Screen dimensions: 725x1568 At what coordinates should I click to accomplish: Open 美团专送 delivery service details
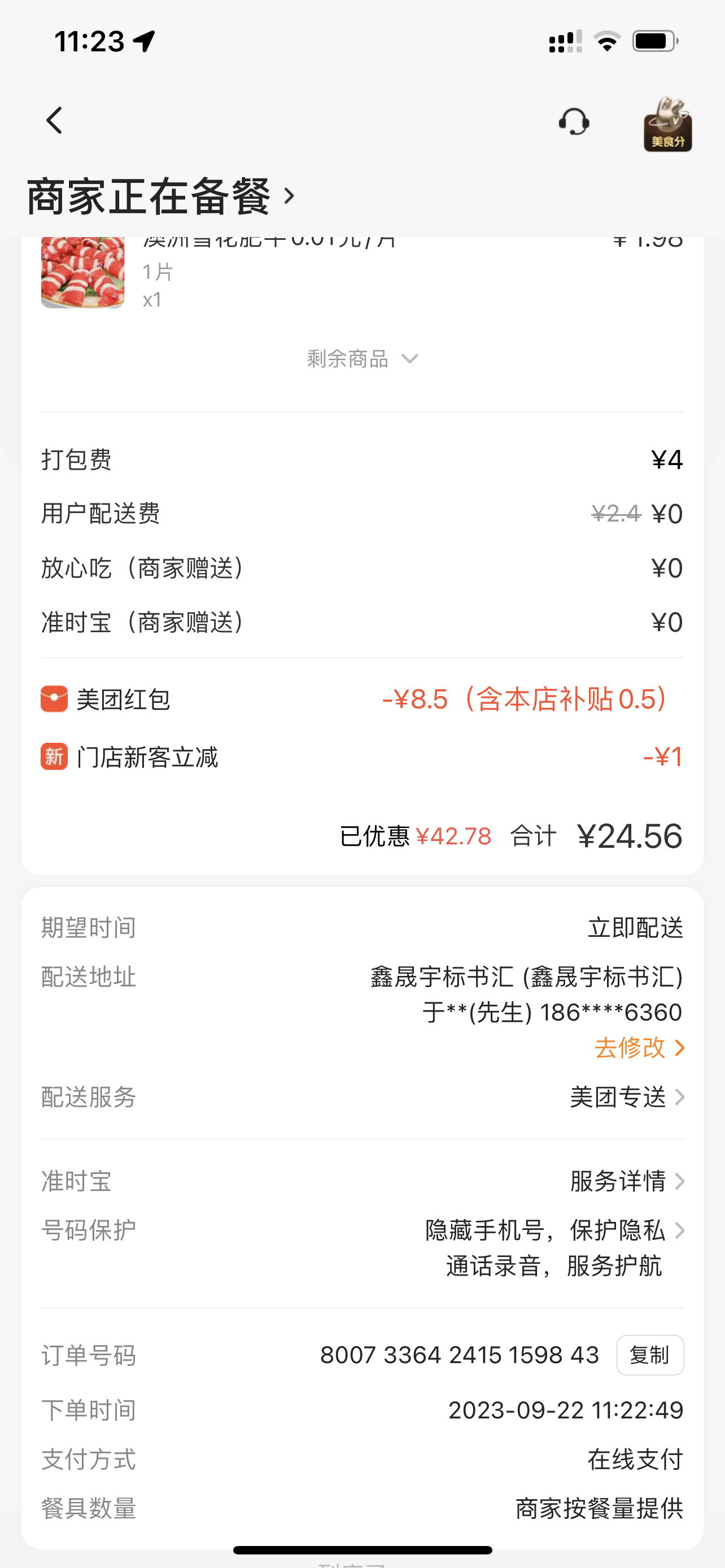626,1097
